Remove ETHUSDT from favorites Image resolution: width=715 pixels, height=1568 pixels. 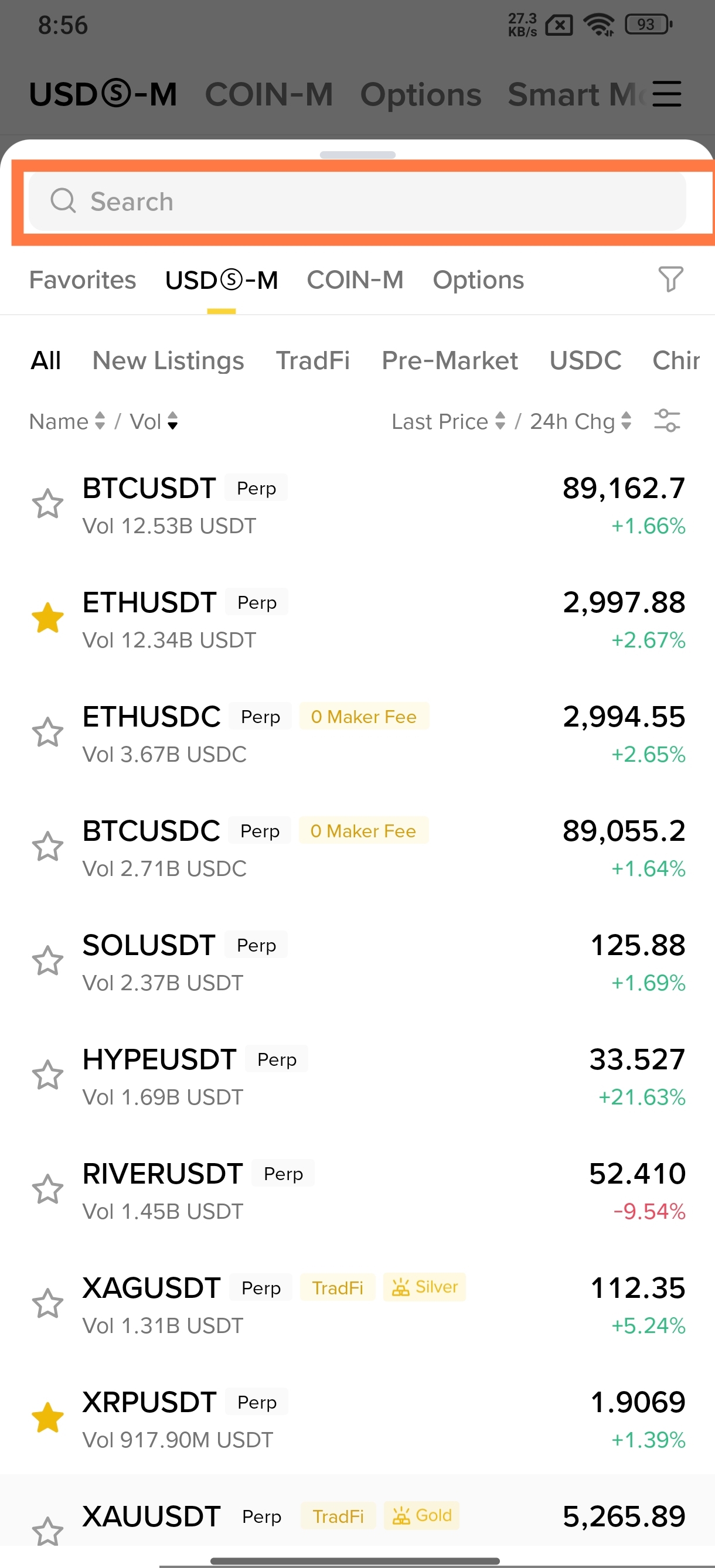coord(47,618)
